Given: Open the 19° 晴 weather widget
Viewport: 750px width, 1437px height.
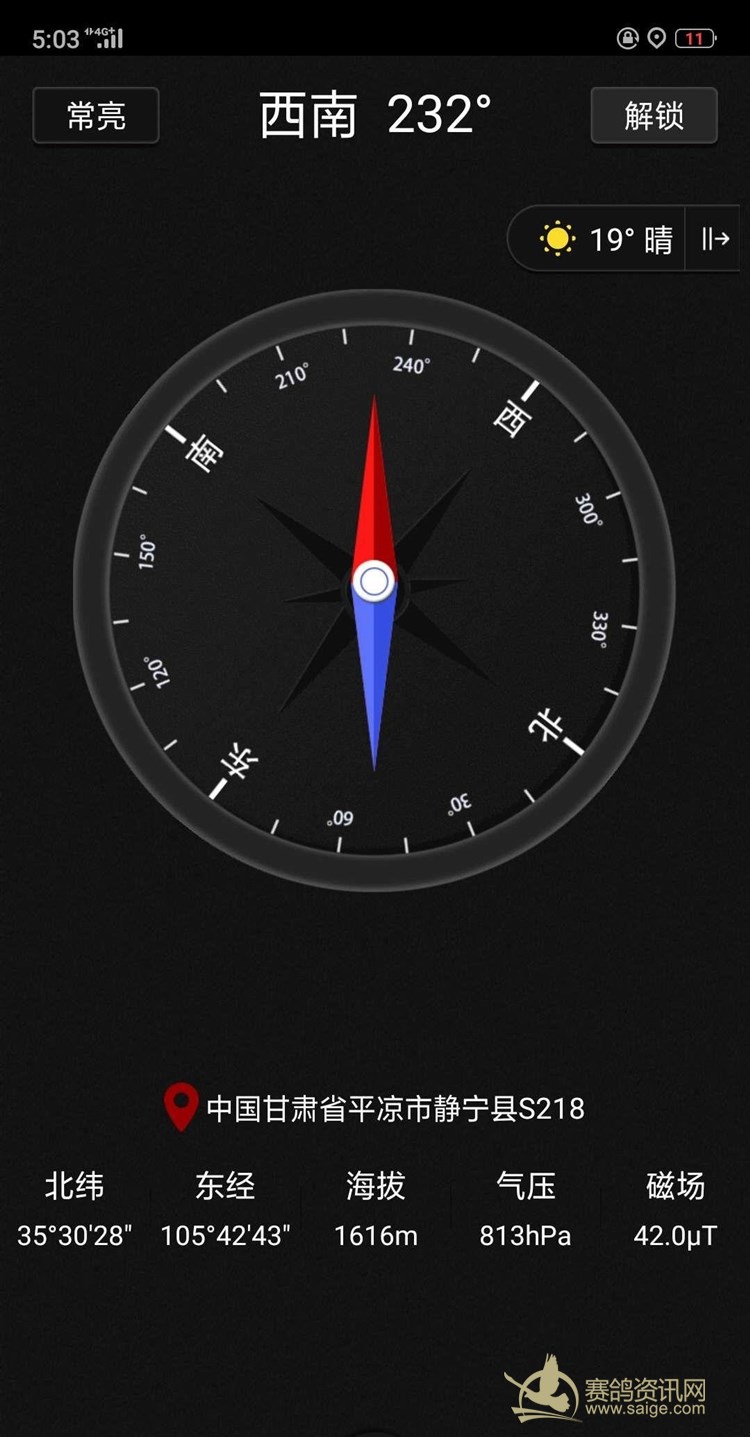Looking at the screenshot, I should tap(605, 239).
